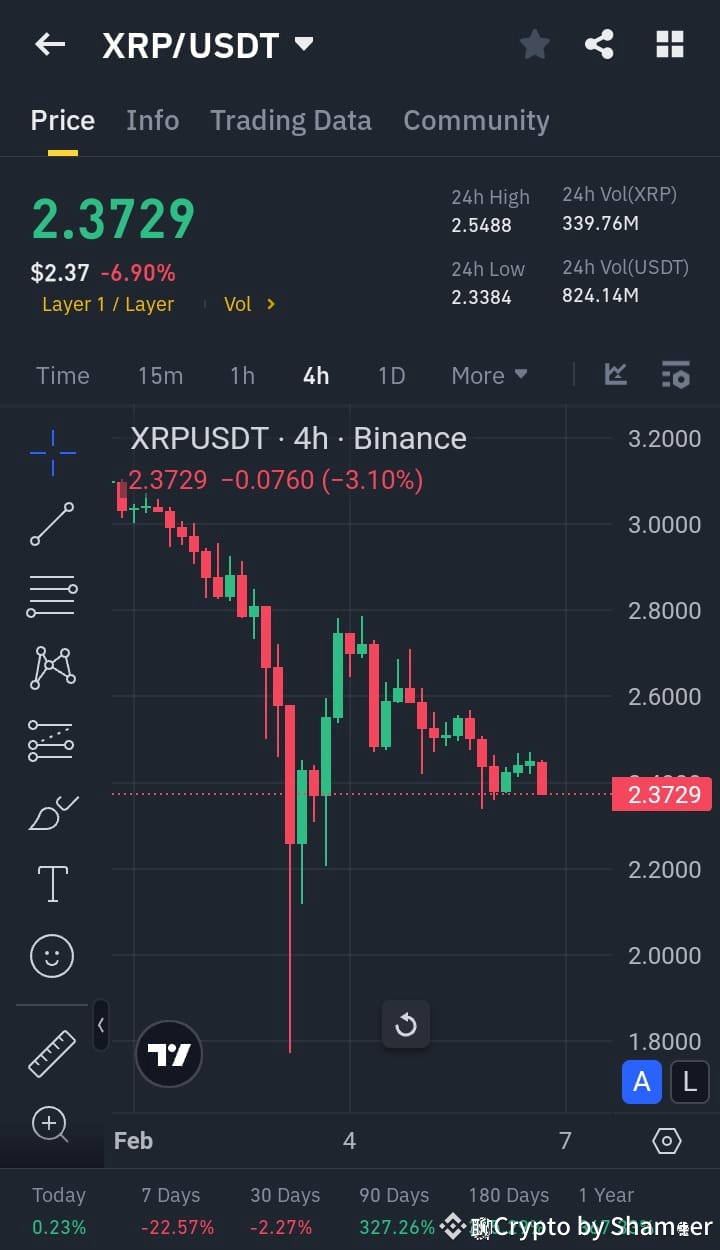Open TradingView via its logo
This screenshot has width=720, height=1250.
pyautogui.click(x=169, y=1054)
